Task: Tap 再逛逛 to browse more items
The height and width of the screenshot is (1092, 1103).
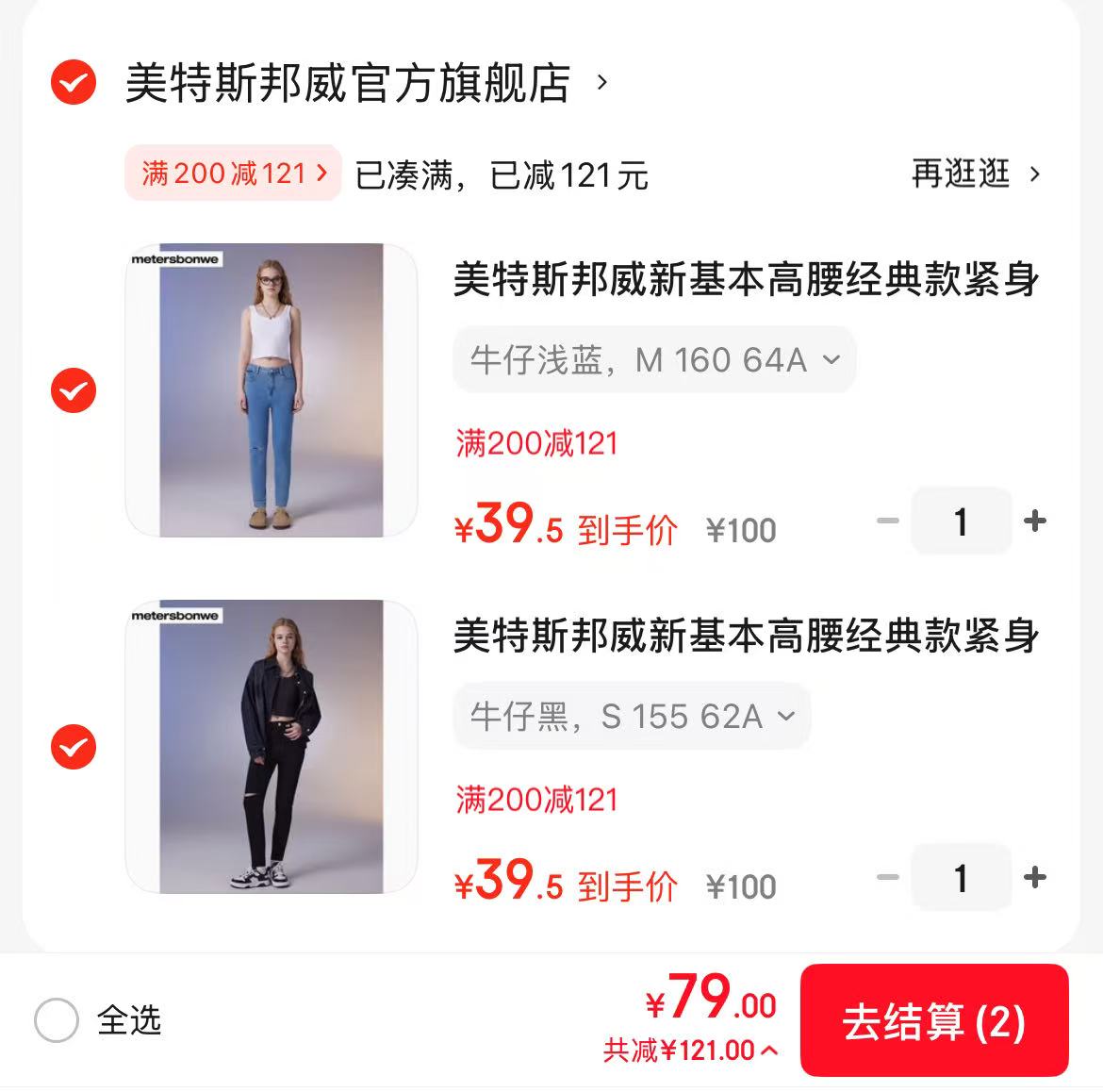Action: (x=975, y=174)
